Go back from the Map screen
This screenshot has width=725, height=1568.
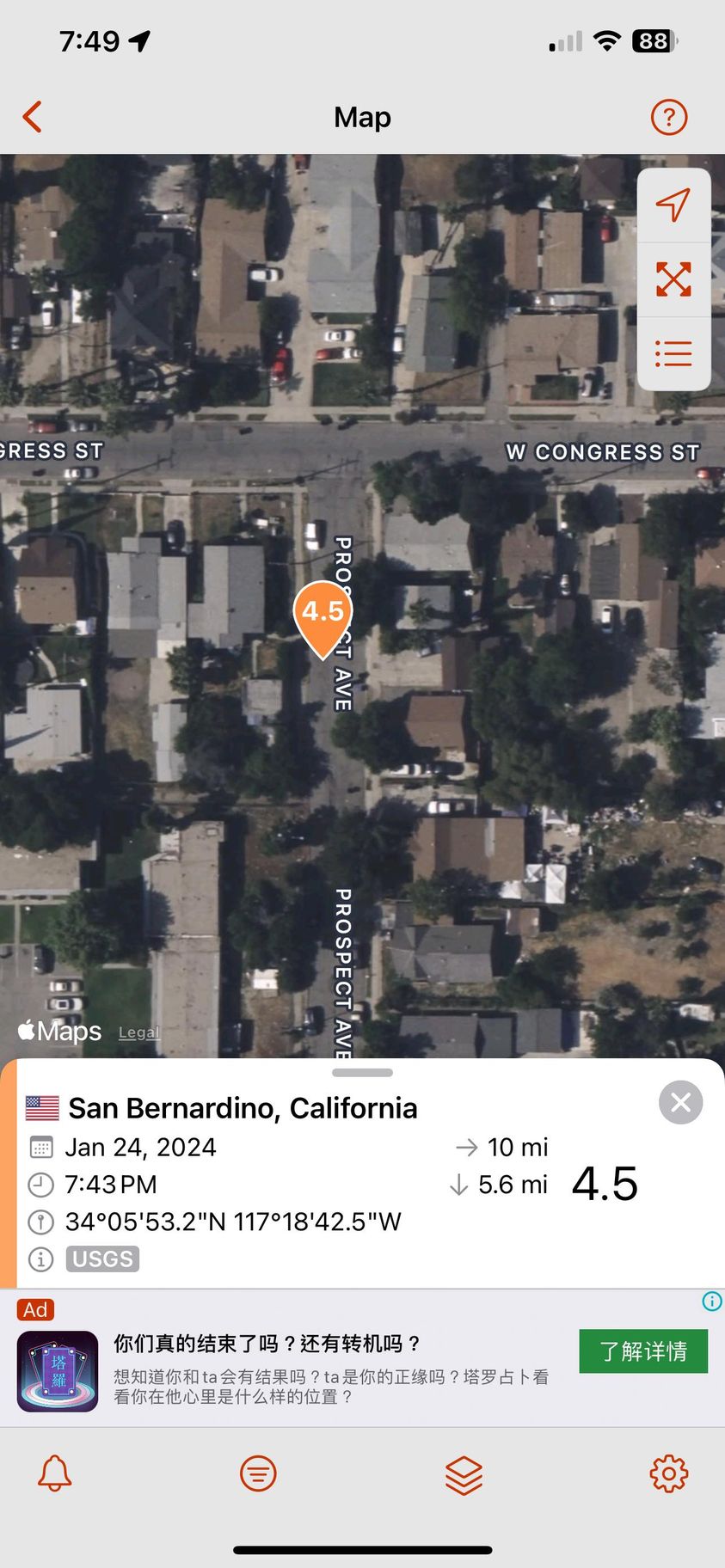[33, 117]
